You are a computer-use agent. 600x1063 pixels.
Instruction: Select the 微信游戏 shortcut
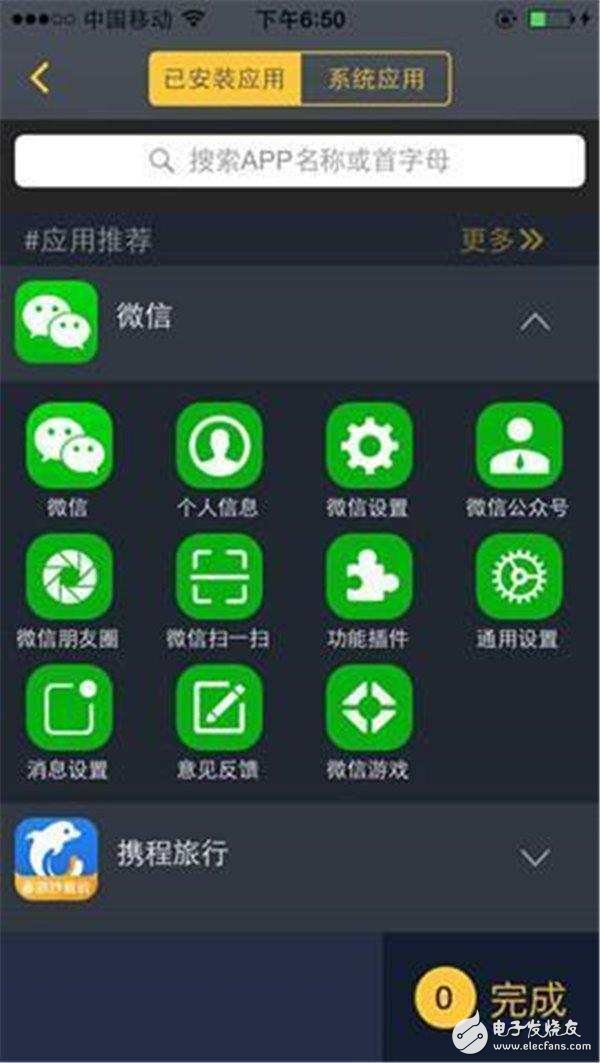coord(368,708)
